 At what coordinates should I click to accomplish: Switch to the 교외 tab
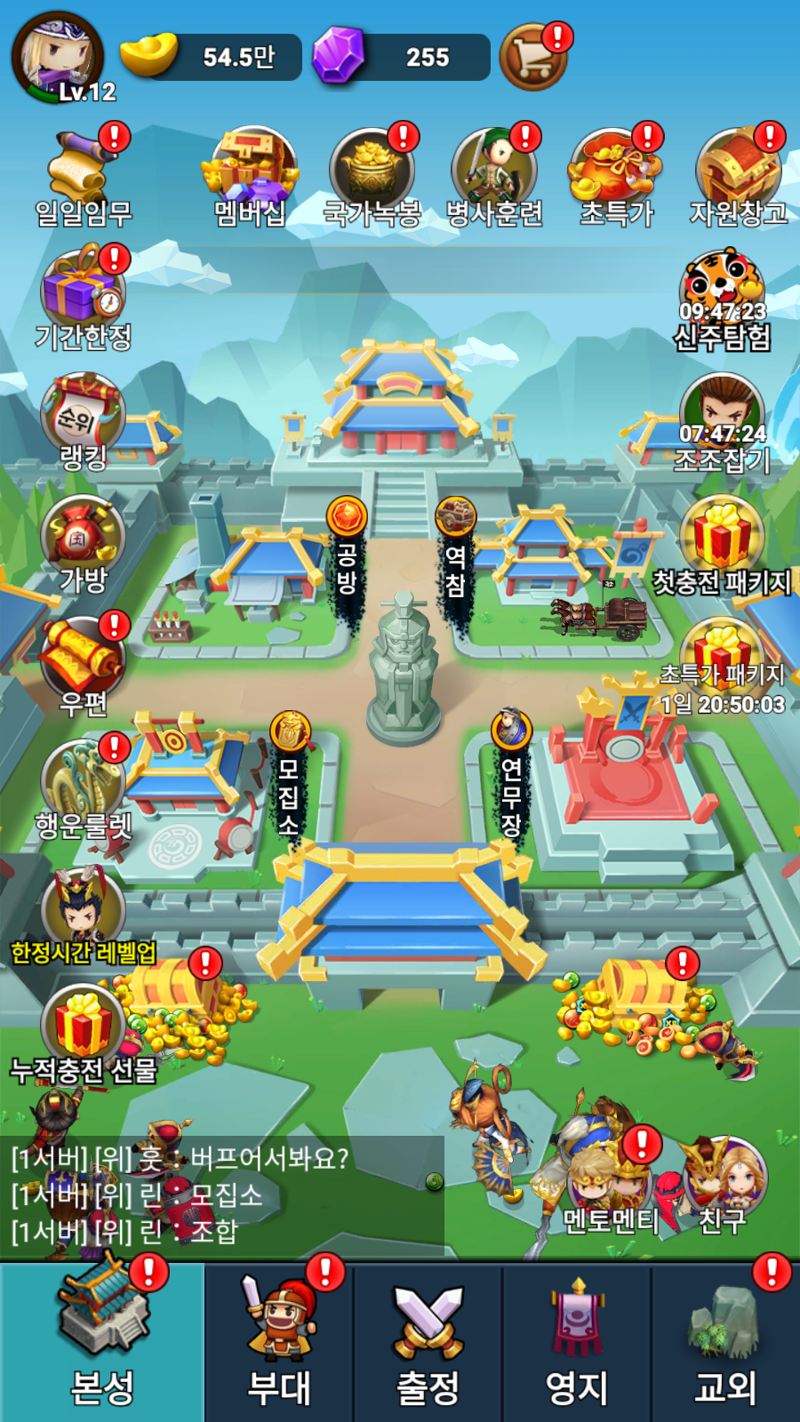point(726,1342)
